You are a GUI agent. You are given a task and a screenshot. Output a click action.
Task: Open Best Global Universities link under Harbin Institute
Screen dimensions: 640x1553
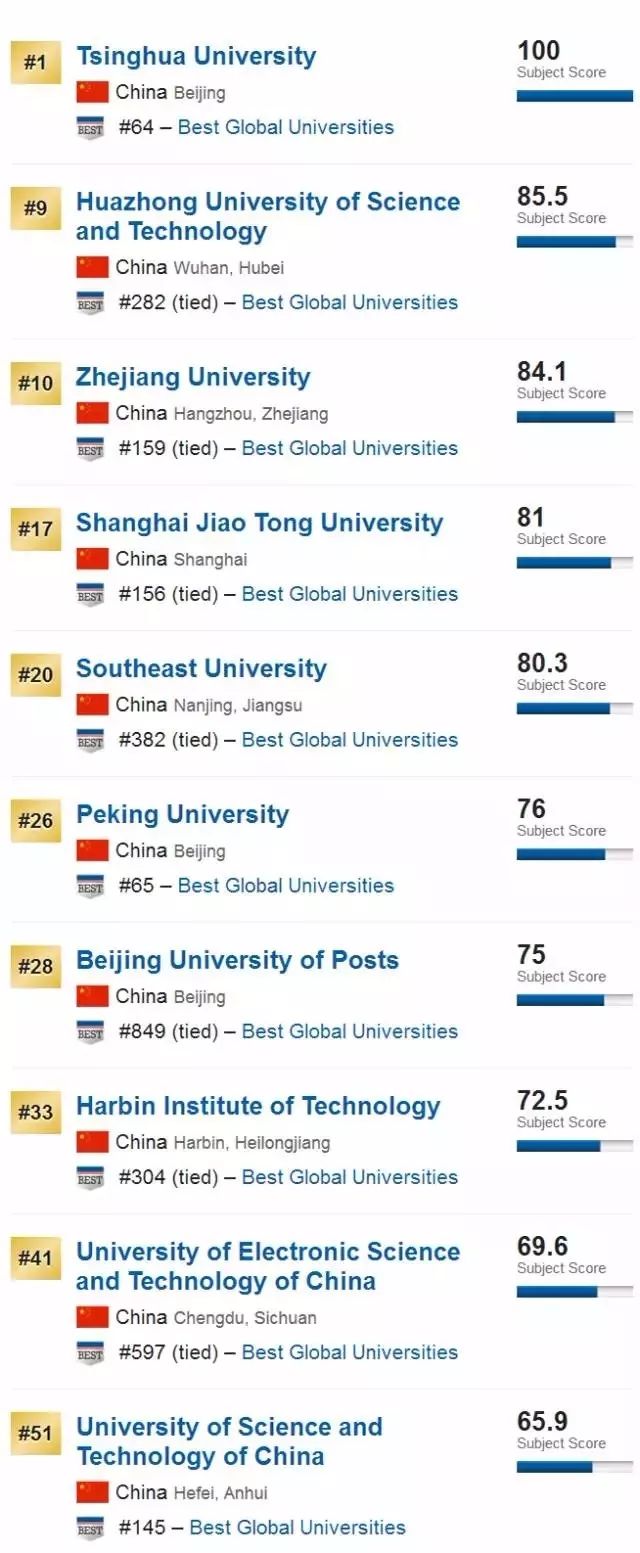[350, 1177]
